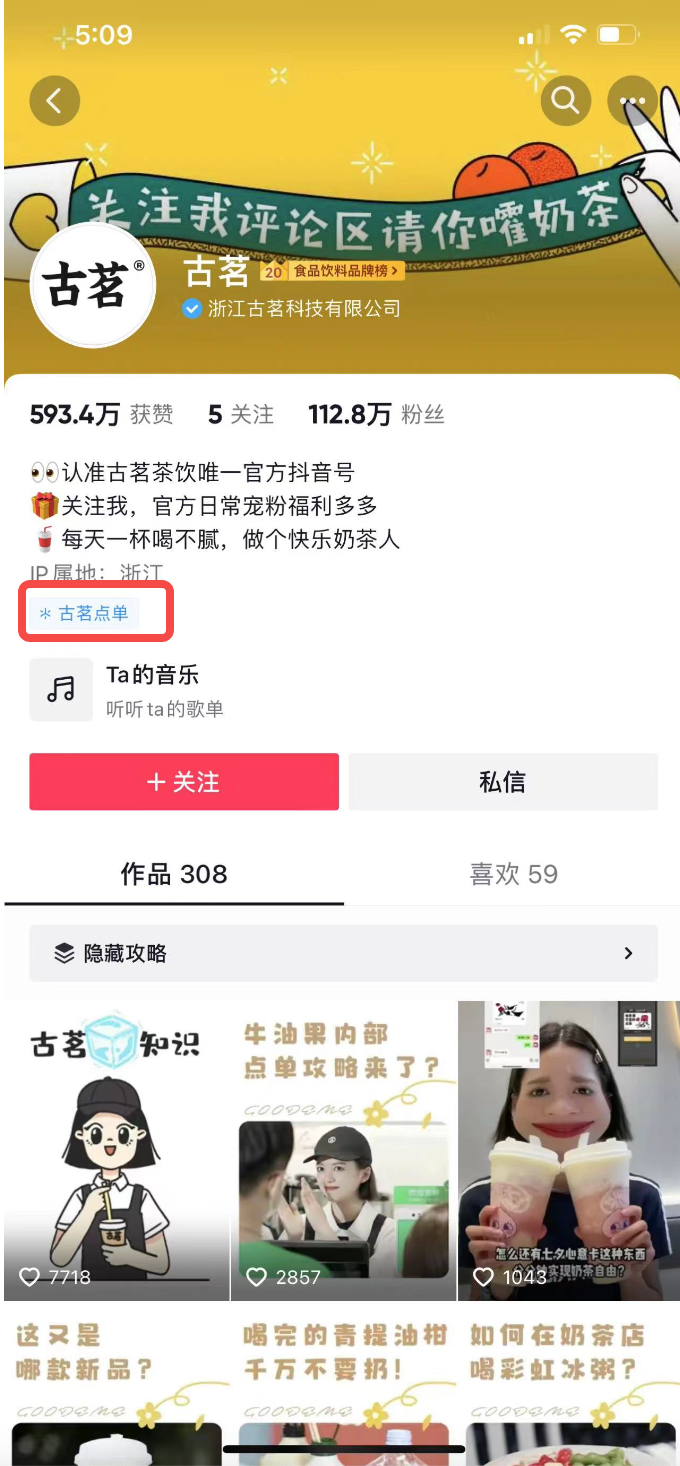This screenshot has height=1466, width=680.
Task: Open the three-dot overflow menu
Action: tap(631, 100)
